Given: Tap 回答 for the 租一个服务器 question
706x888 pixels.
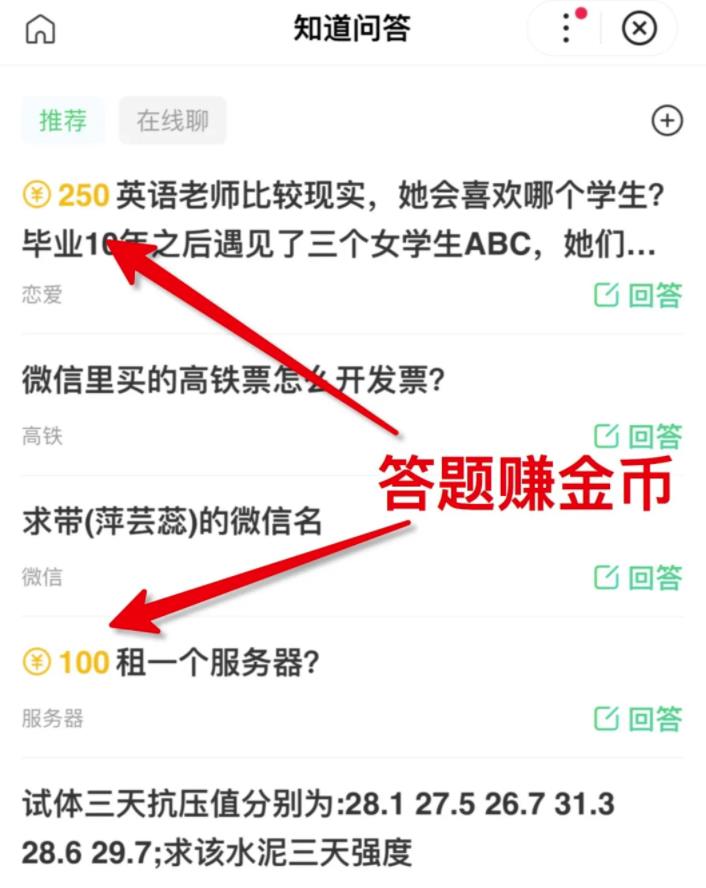Looking at the screenshot, I should coord(638,718).
